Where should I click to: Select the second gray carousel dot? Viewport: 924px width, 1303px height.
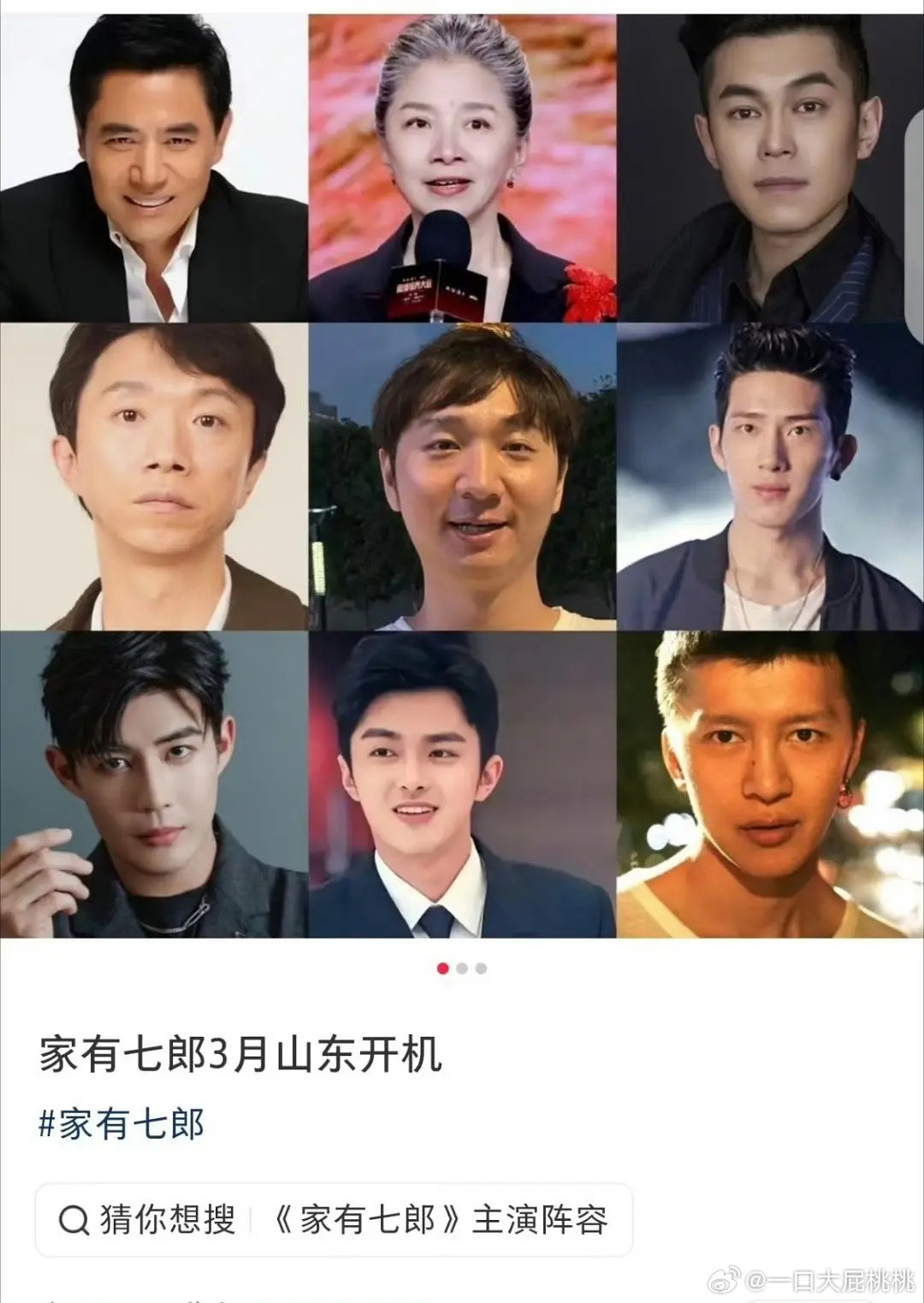click(462, 968)
